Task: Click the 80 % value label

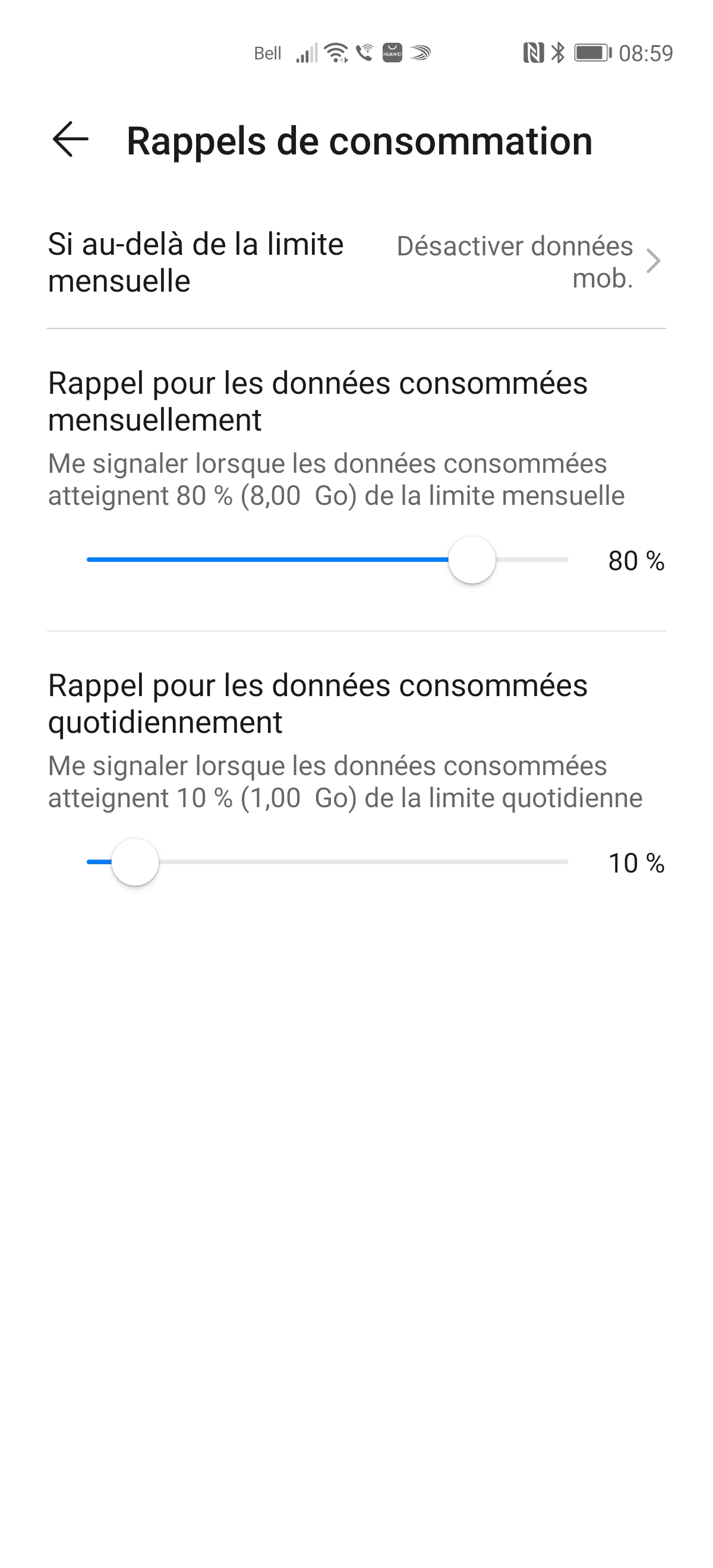Action: [636, 561]
